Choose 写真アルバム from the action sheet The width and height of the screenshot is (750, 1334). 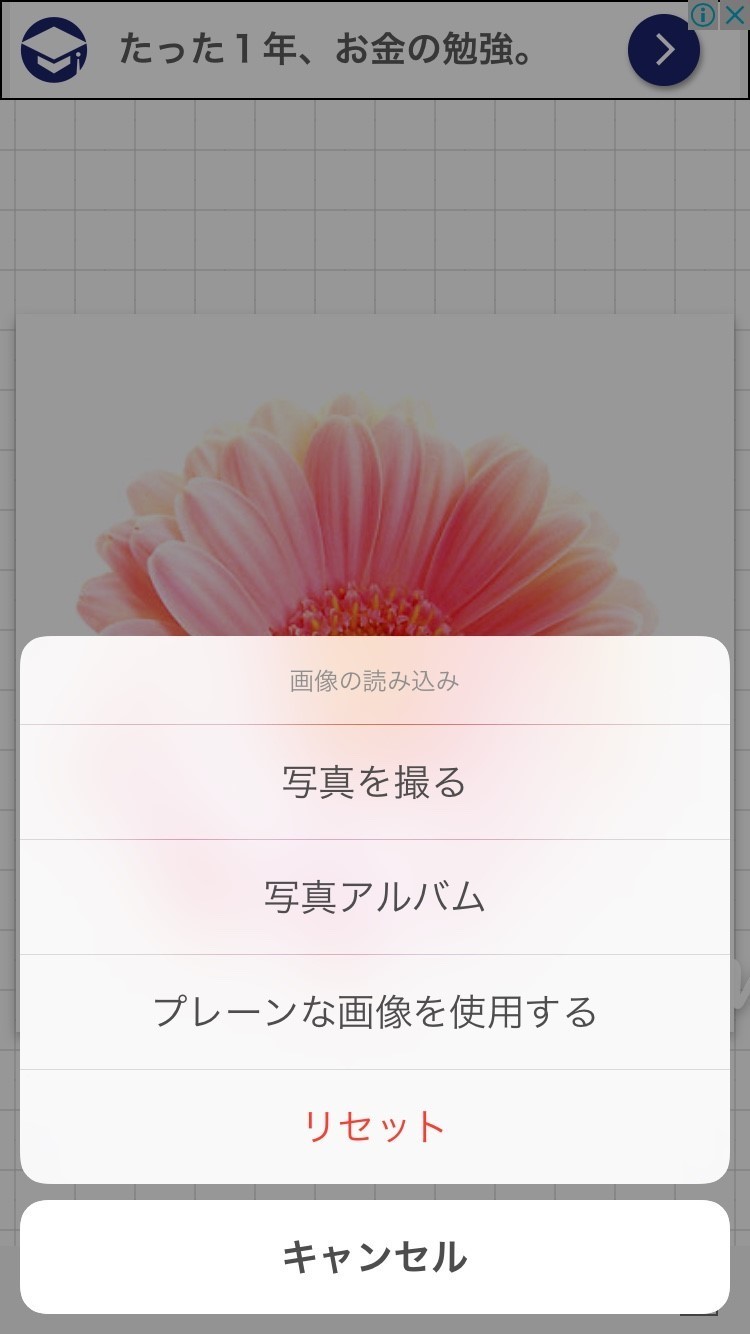pyautogui.click(x=374, y=897)
